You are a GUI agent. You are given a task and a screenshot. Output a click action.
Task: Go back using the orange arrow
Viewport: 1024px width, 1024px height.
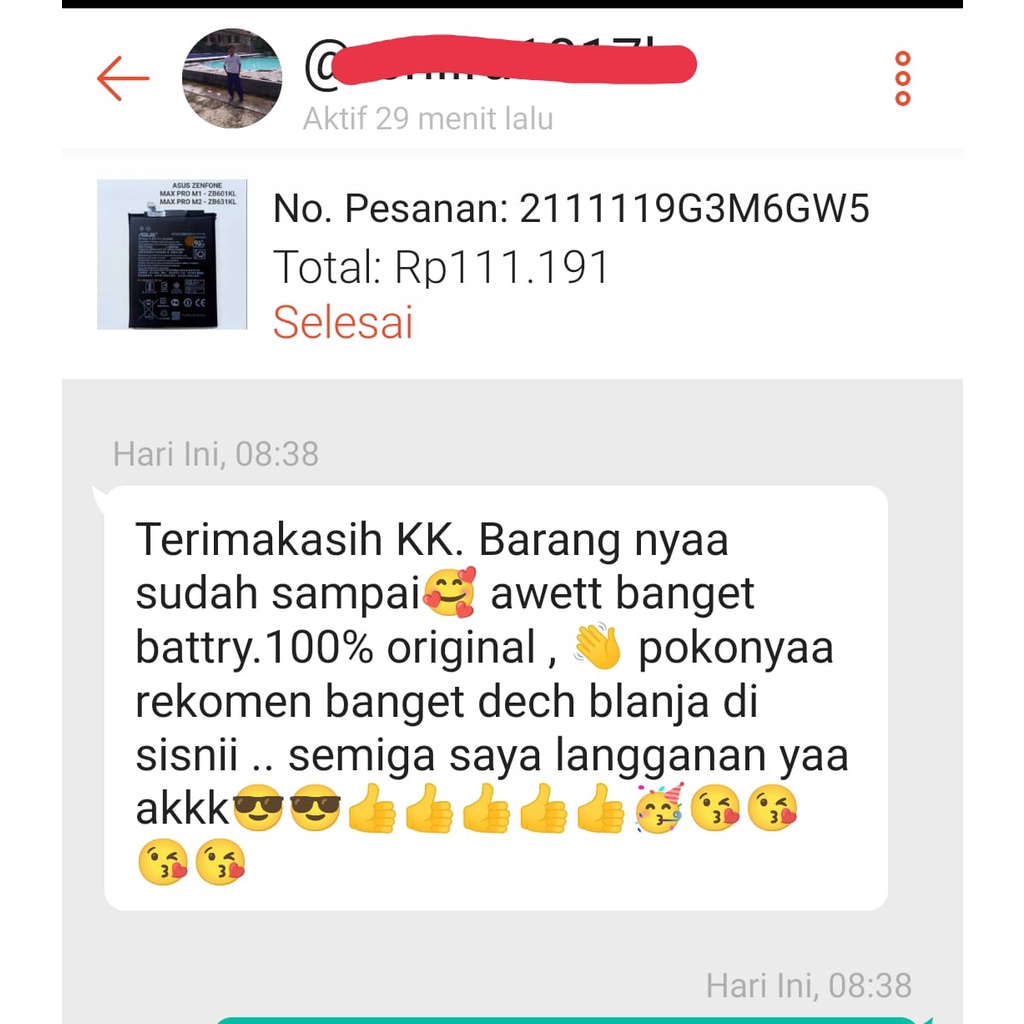tap(123, 79)
